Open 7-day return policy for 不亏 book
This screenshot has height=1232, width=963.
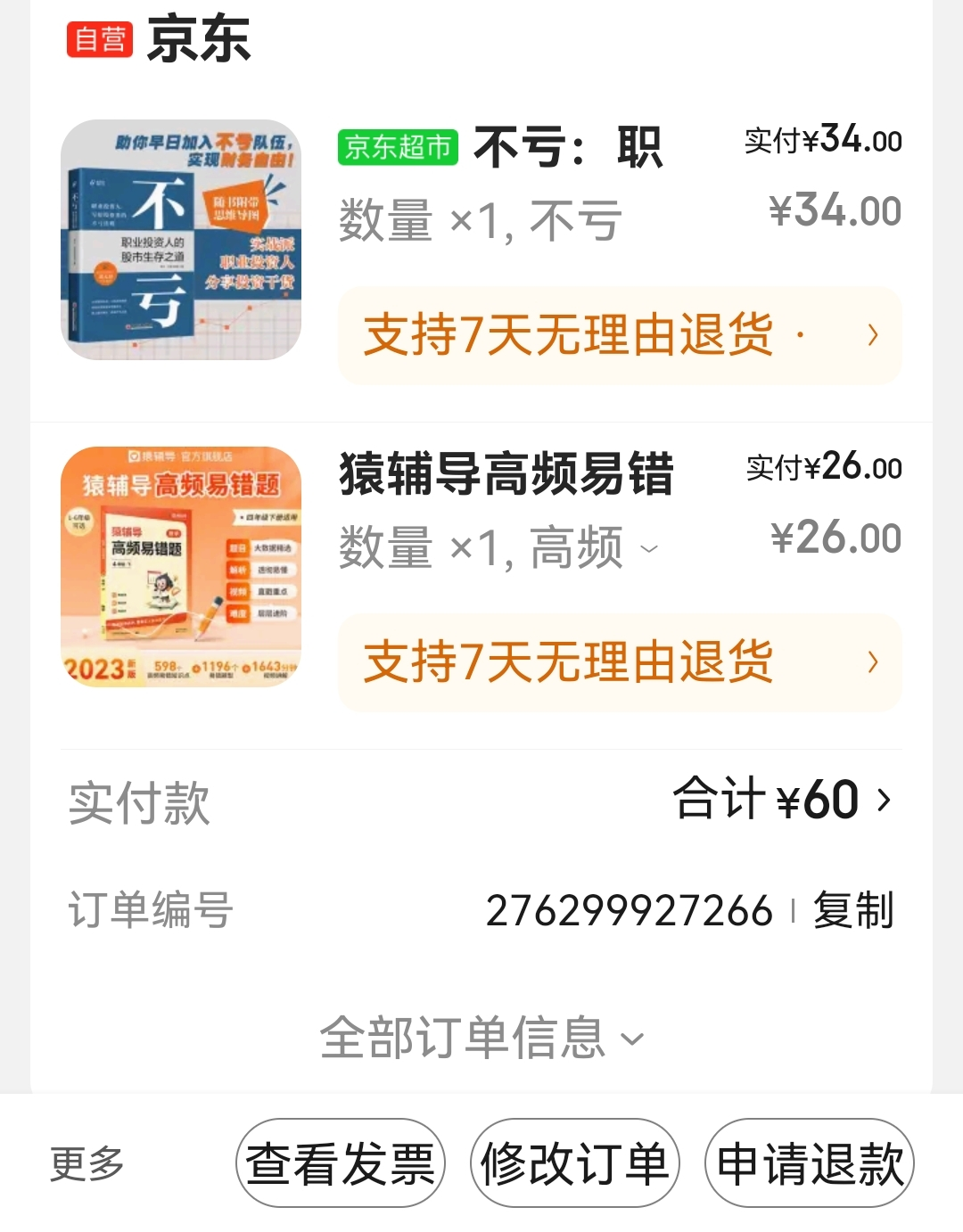point(619,336)
